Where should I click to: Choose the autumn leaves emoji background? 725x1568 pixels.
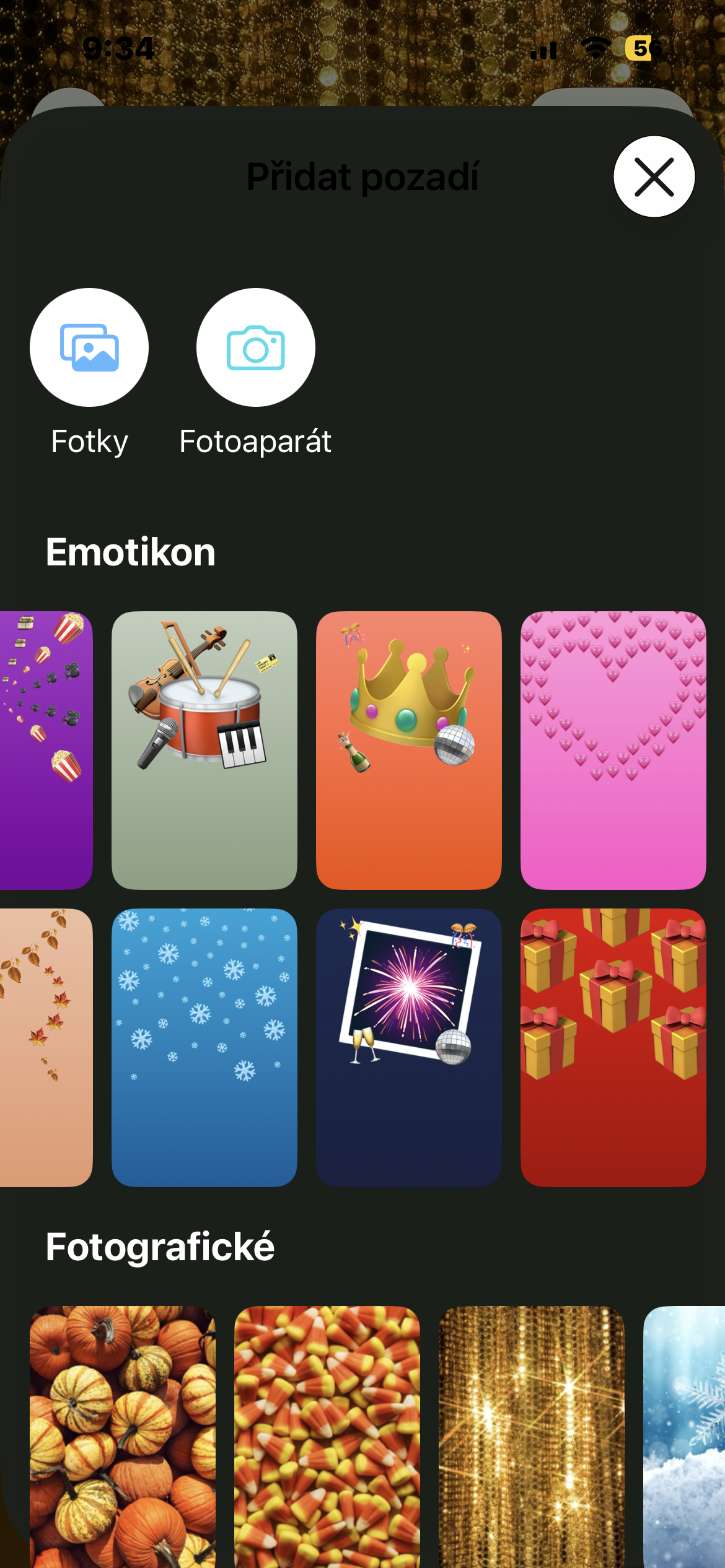pos(46,1047)
